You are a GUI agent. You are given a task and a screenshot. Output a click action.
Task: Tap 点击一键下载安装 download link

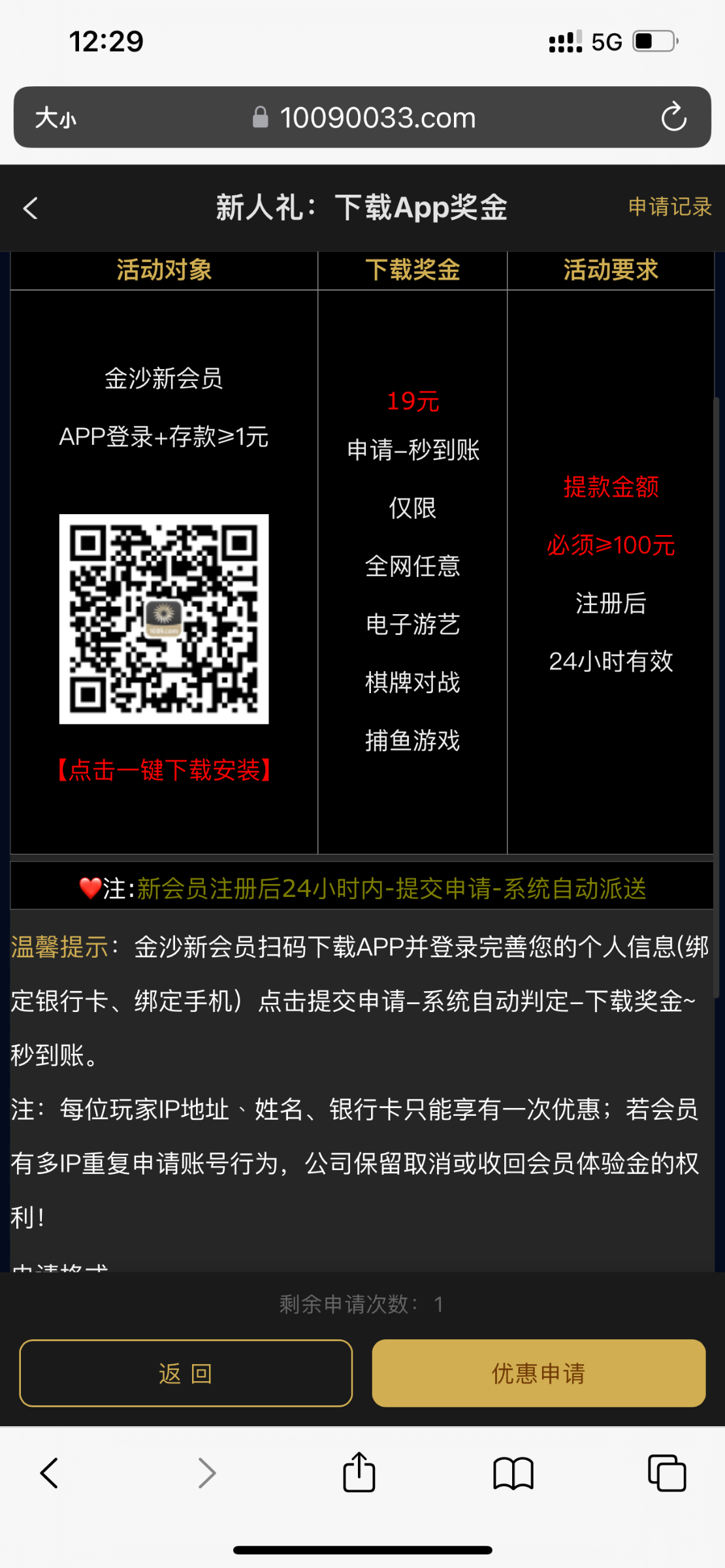(x=164, y=770)
